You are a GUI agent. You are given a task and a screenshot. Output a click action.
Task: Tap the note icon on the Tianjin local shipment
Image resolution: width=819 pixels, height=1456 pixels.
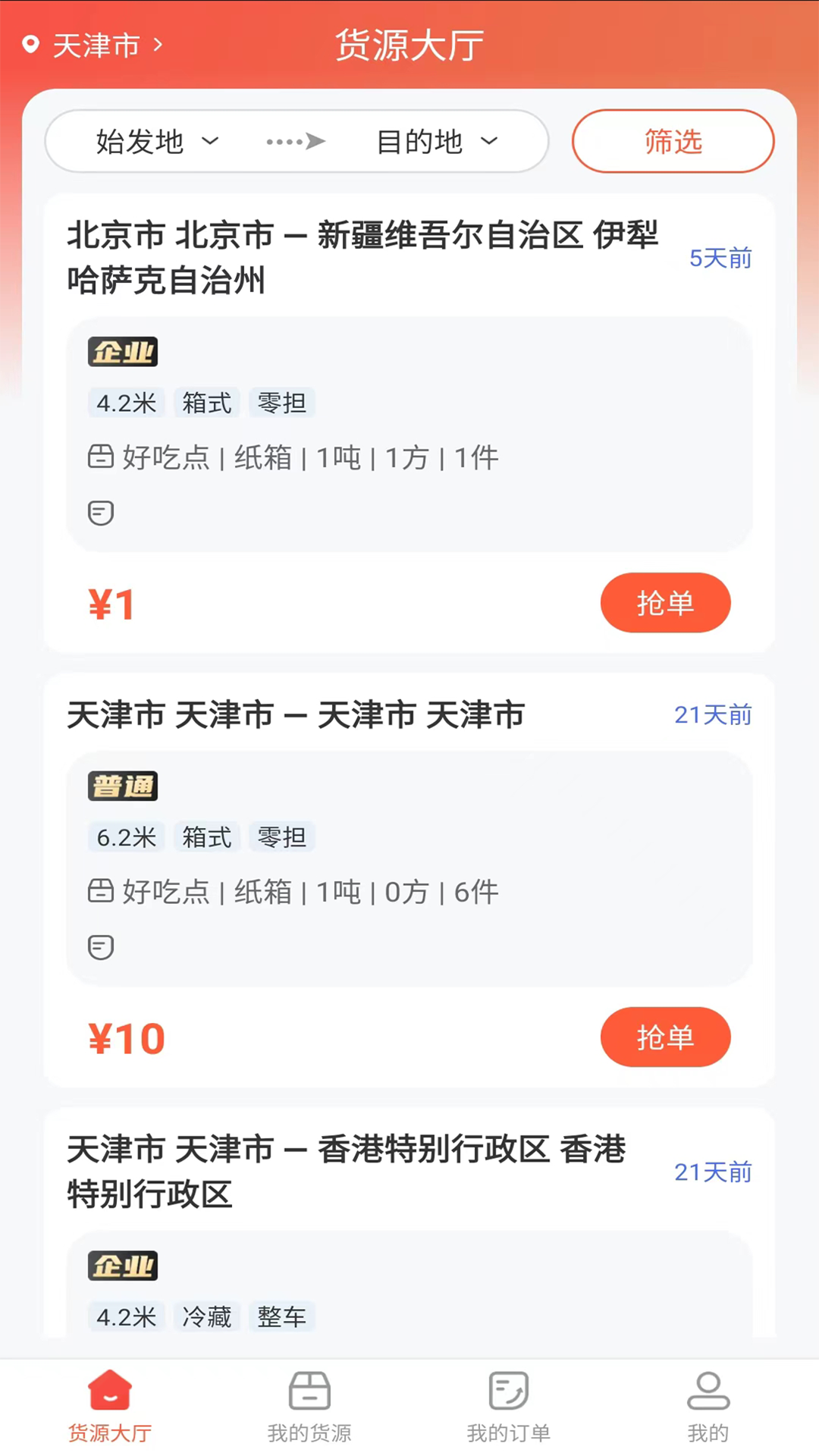coord(101,947)
